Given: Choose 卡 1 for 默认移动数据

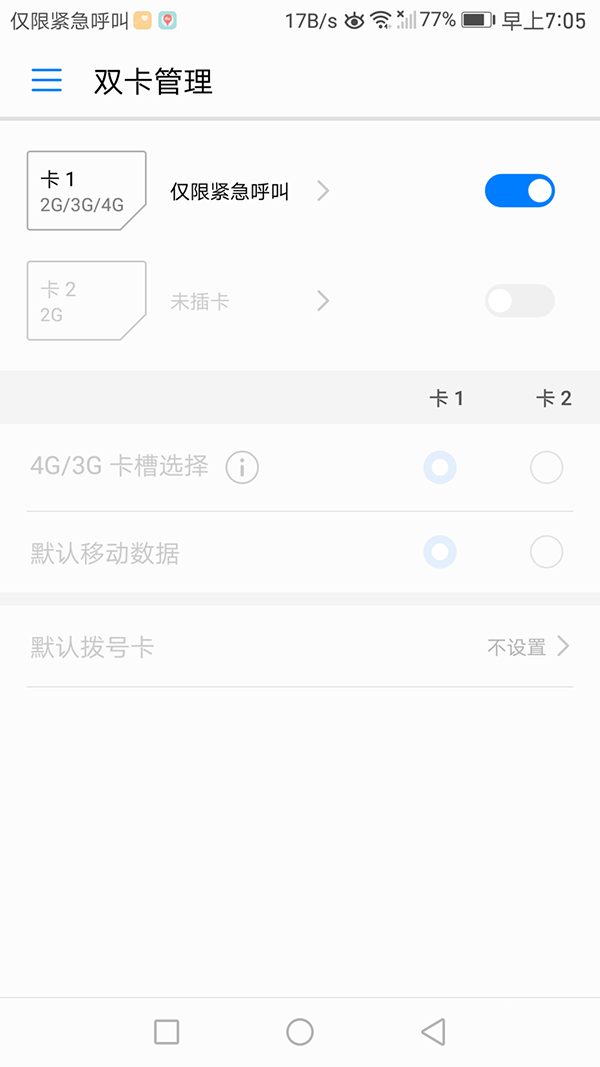Looking at the screenshot, I should click(x=440, y=552).
